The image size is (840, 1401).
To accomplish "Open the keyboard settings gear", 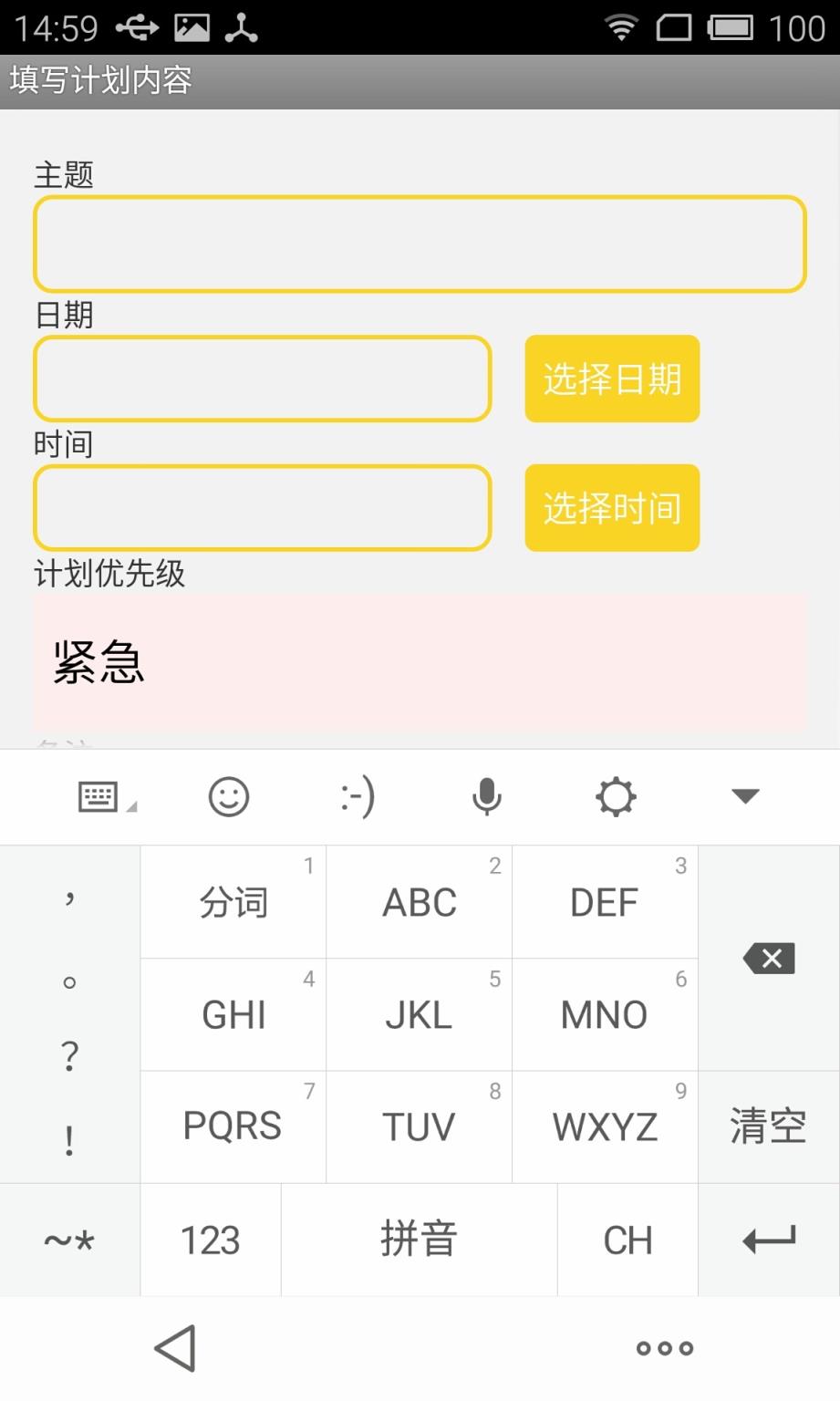I will click(x=616, y=796).
